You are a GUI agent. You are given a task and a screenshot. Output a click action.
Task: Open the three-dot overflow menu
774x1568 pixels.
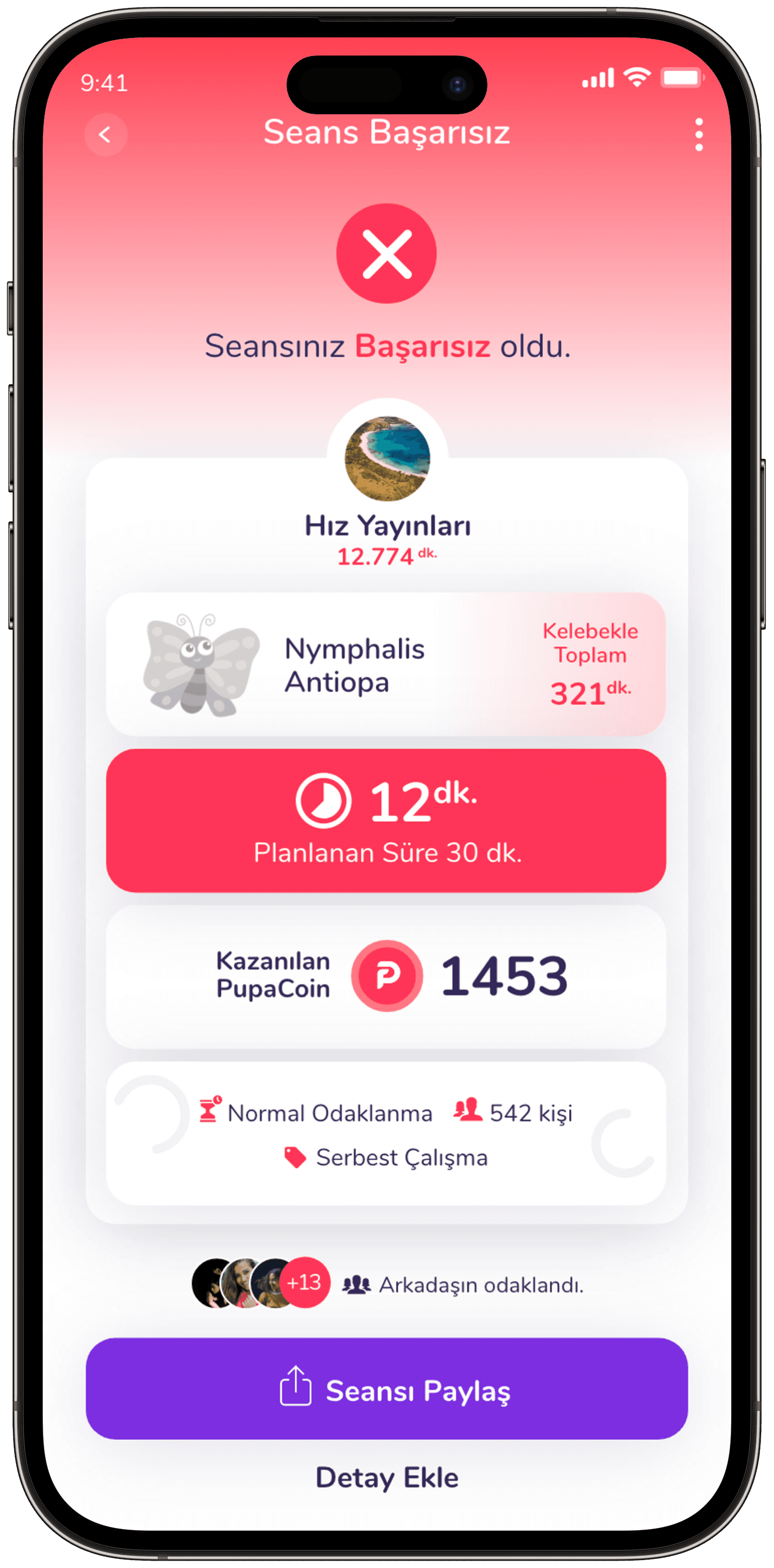point(699,135)
